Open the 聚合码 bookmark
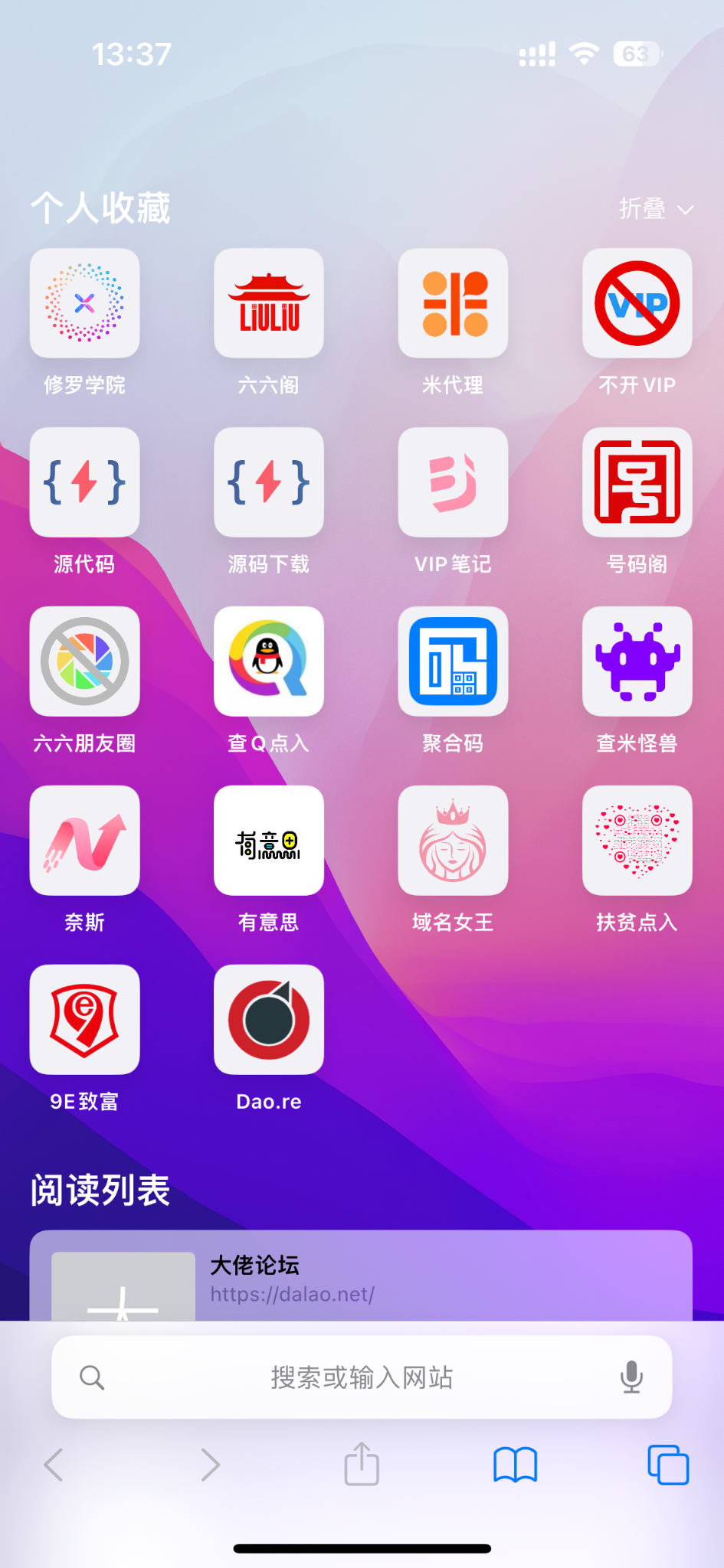The width and height of the screenshot is (724, 1568). (x=453, y=661)
